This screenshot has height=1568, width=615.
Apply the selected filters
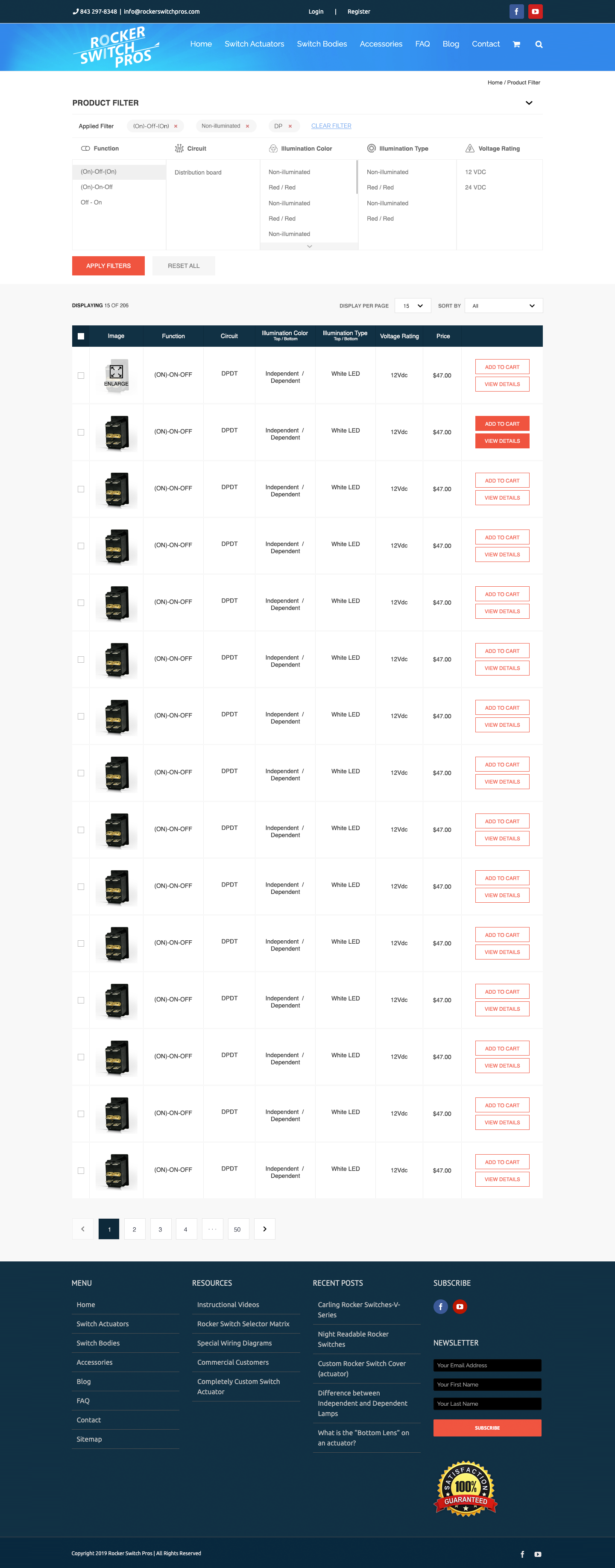coord(108,266)
